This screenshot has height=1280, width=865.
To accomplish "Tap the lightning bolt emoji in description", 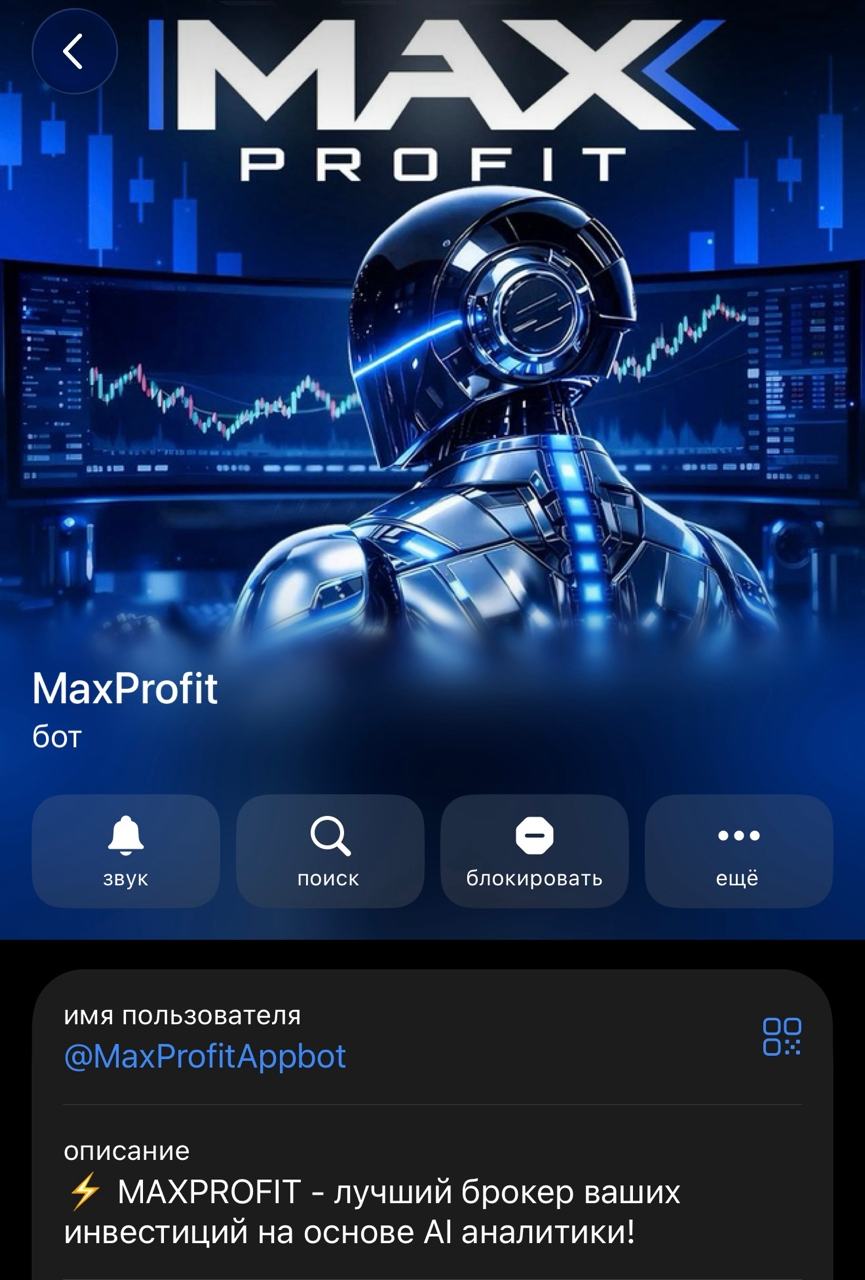I will point(86,1188).
